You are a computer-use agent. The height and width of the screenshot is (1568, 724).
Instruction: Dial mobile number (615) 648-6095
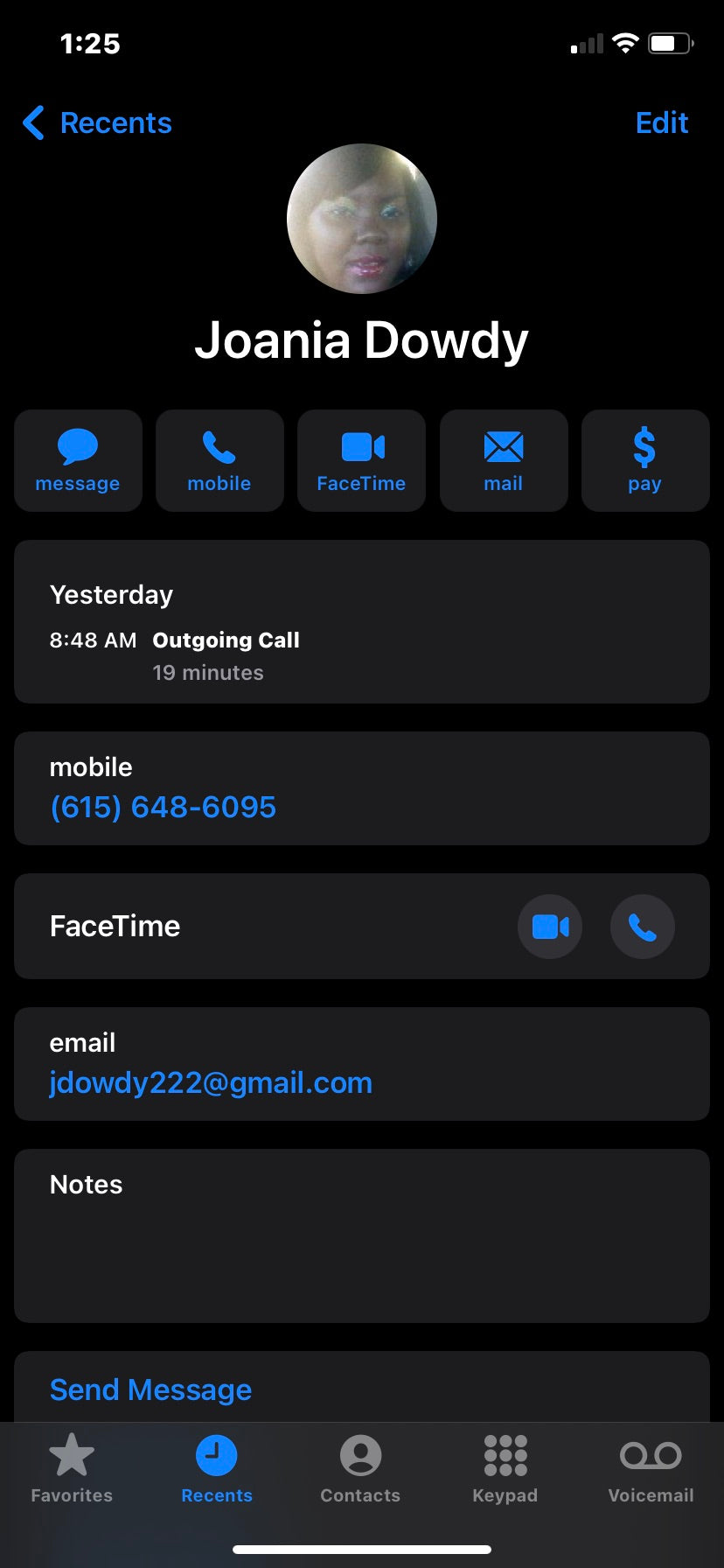tap(164, 807)
